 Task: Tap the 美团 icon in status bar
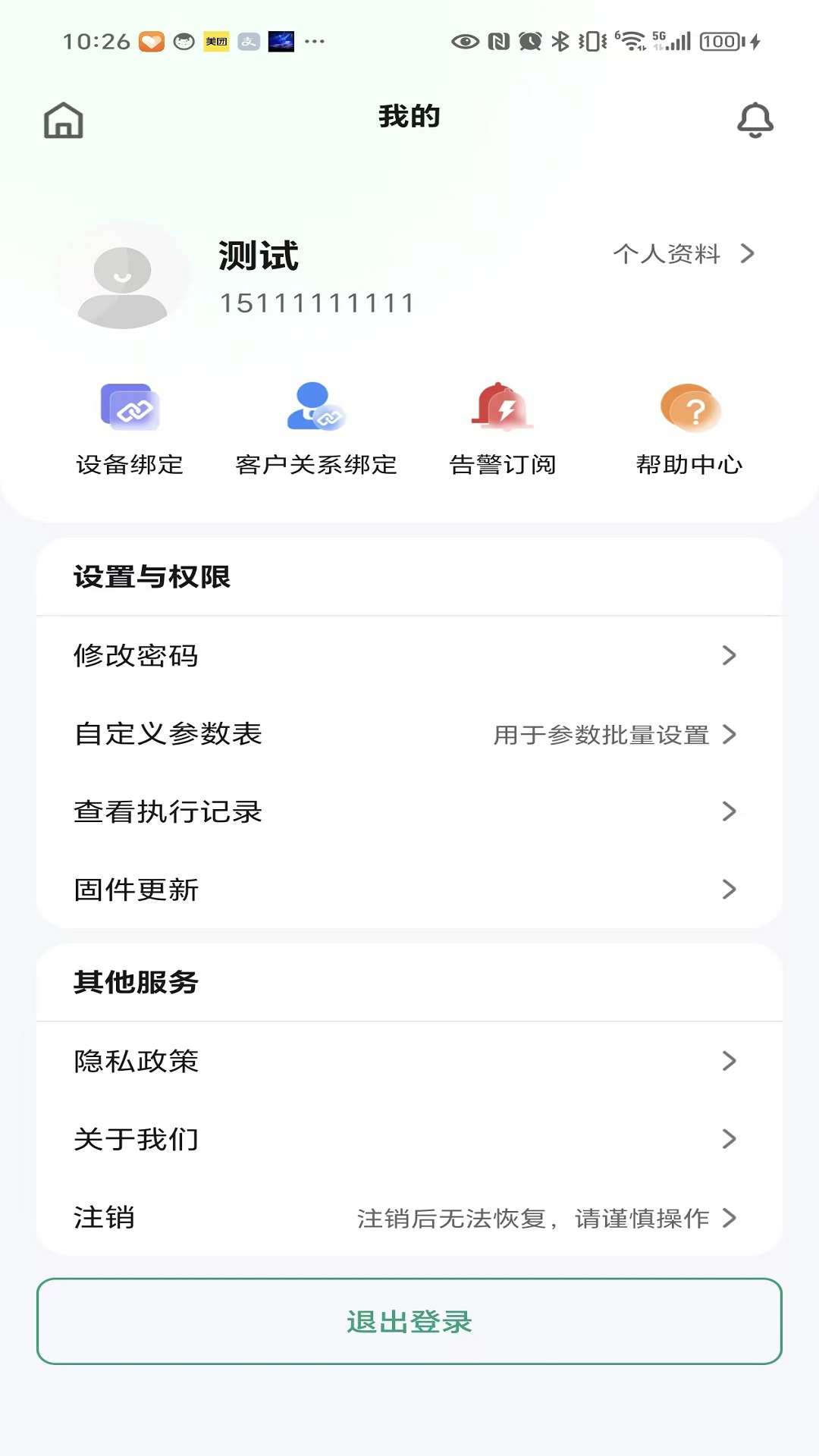tap(215, 42)
